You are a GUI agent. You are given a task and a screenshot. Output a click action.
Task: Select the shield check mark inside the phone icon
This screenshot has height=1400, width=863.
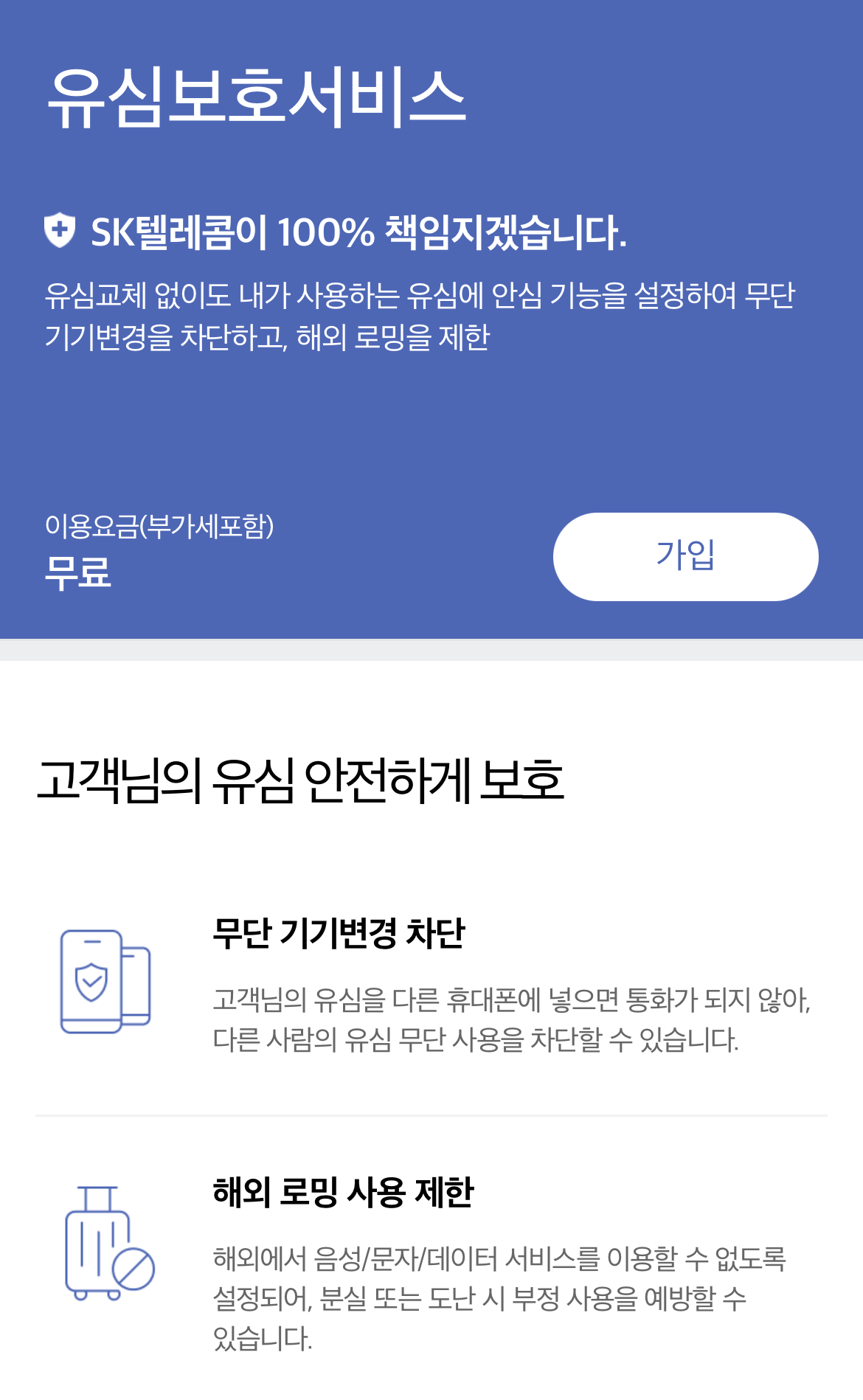click(x=90, y=983)
